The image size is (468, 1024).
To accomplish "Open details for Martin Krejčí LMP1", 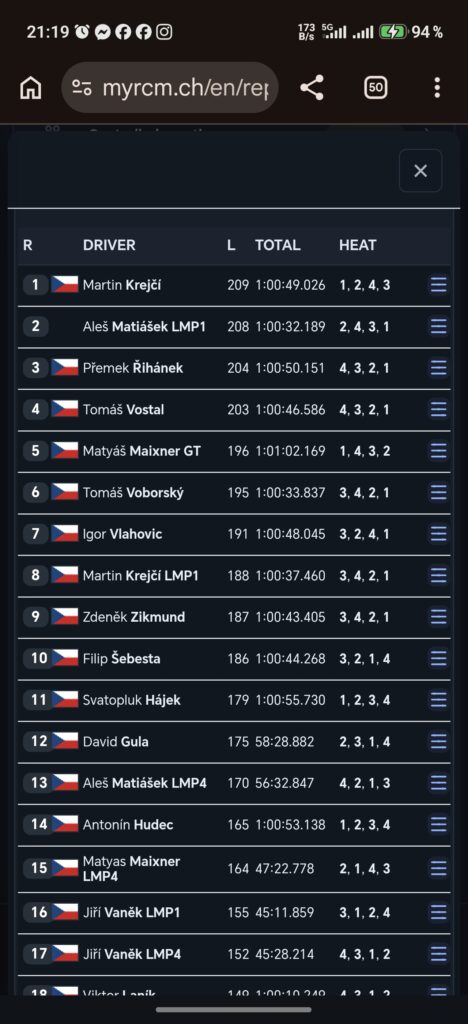I will coord(438,575).
